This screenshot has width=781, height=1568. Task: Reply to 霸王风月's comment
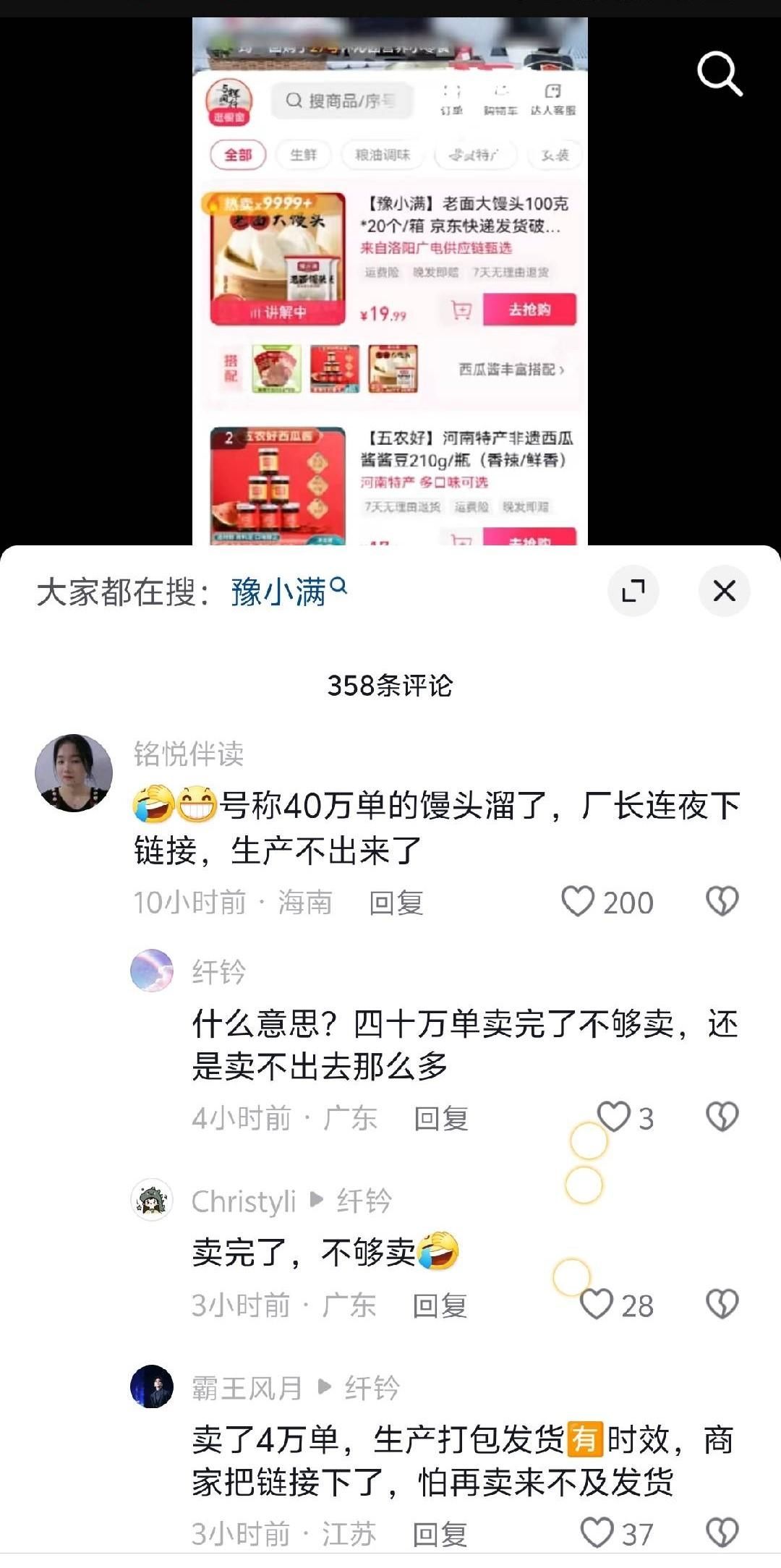pyautogui.click(x=440, y=1534)
